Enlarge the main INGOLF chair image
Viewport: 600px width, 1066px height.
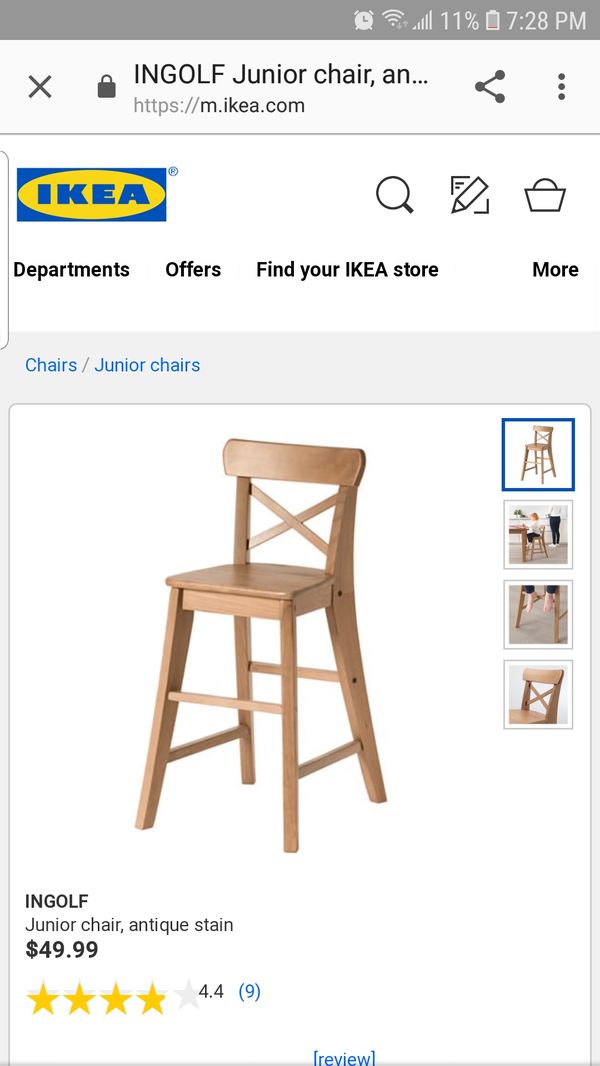point(261,645)
